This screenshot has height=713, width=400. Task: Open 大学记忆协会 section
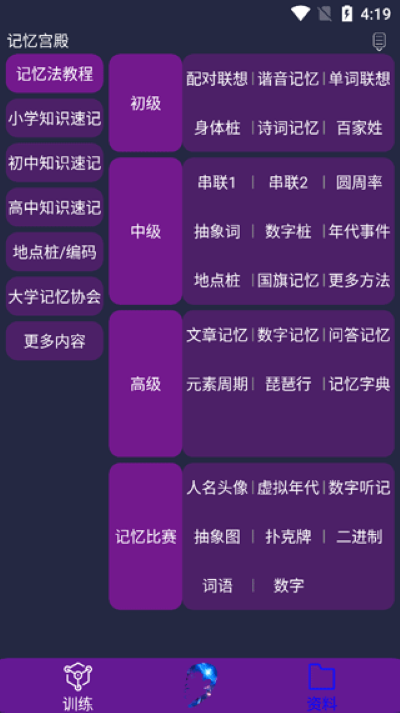point(55,296)
